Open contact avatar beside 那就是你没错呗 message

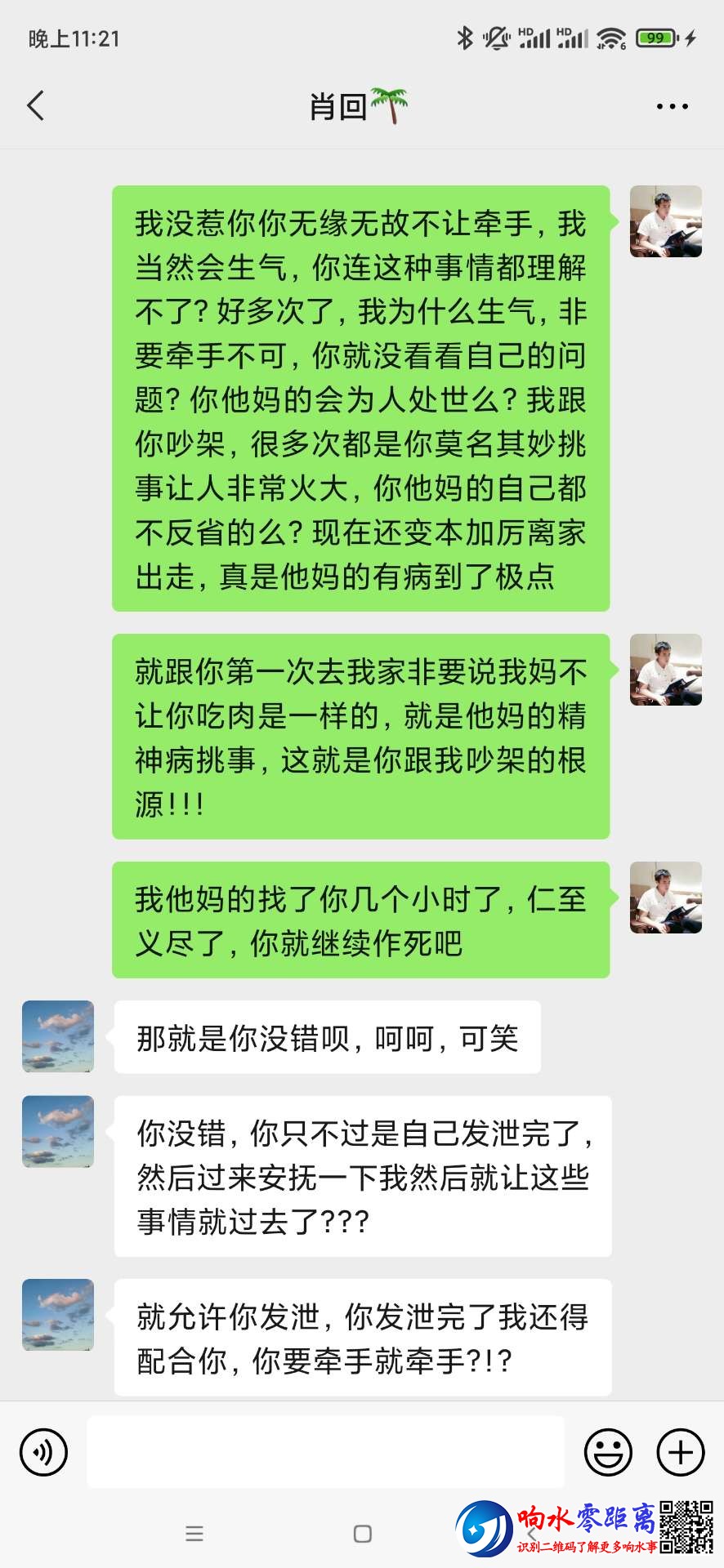[x=58, y=1036]
